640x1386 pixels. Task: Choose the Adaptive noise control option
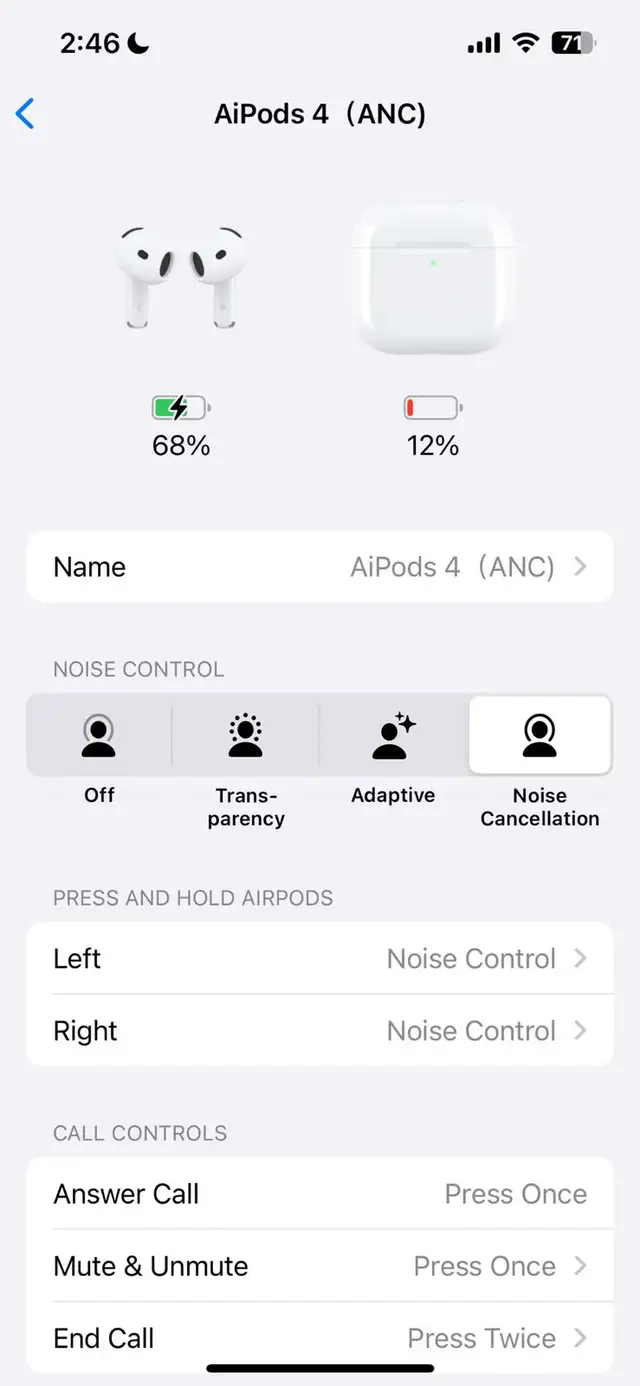point(393,736)
